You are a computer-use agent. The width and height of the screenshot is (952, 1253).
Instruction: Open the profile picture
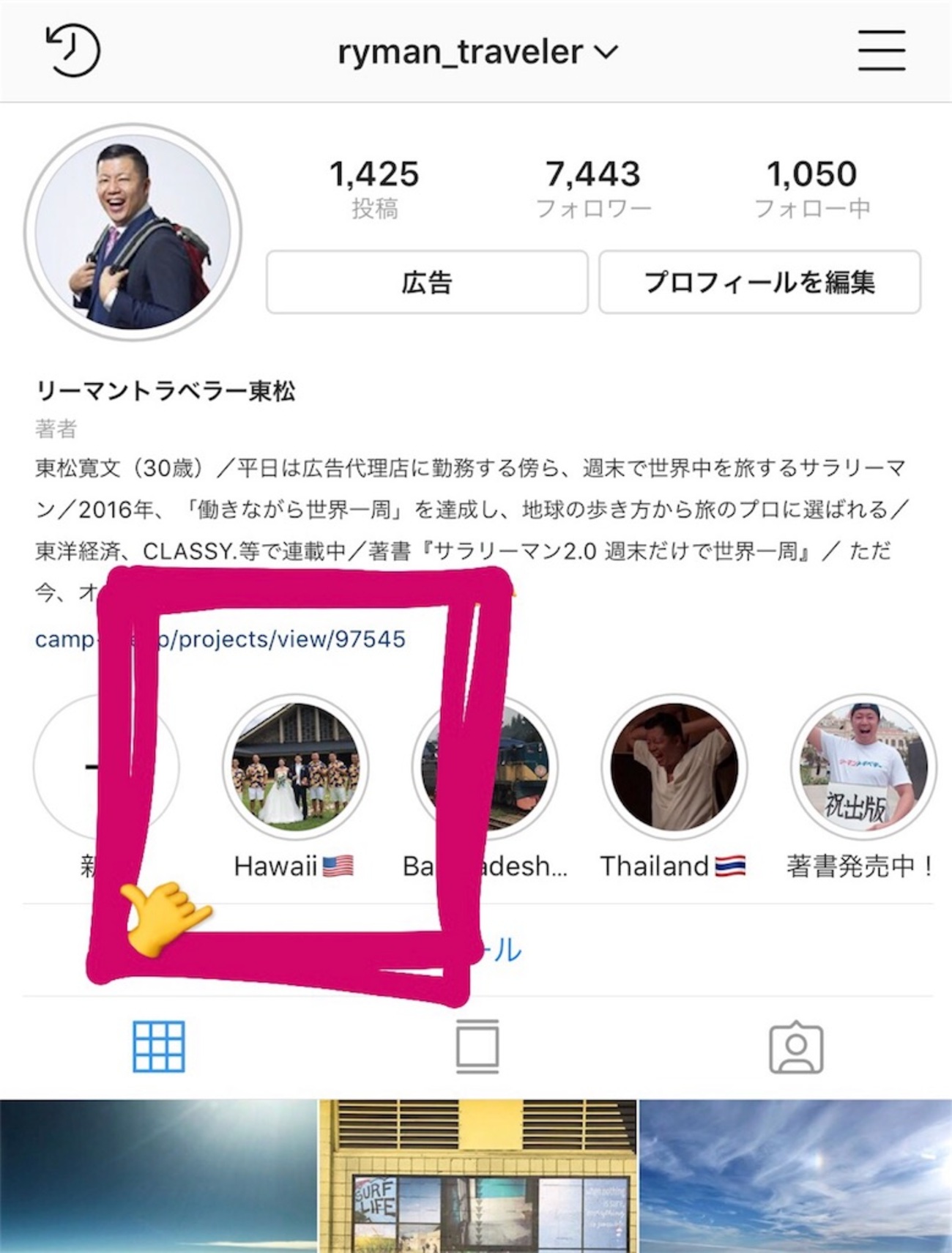(x=133, y=231)
